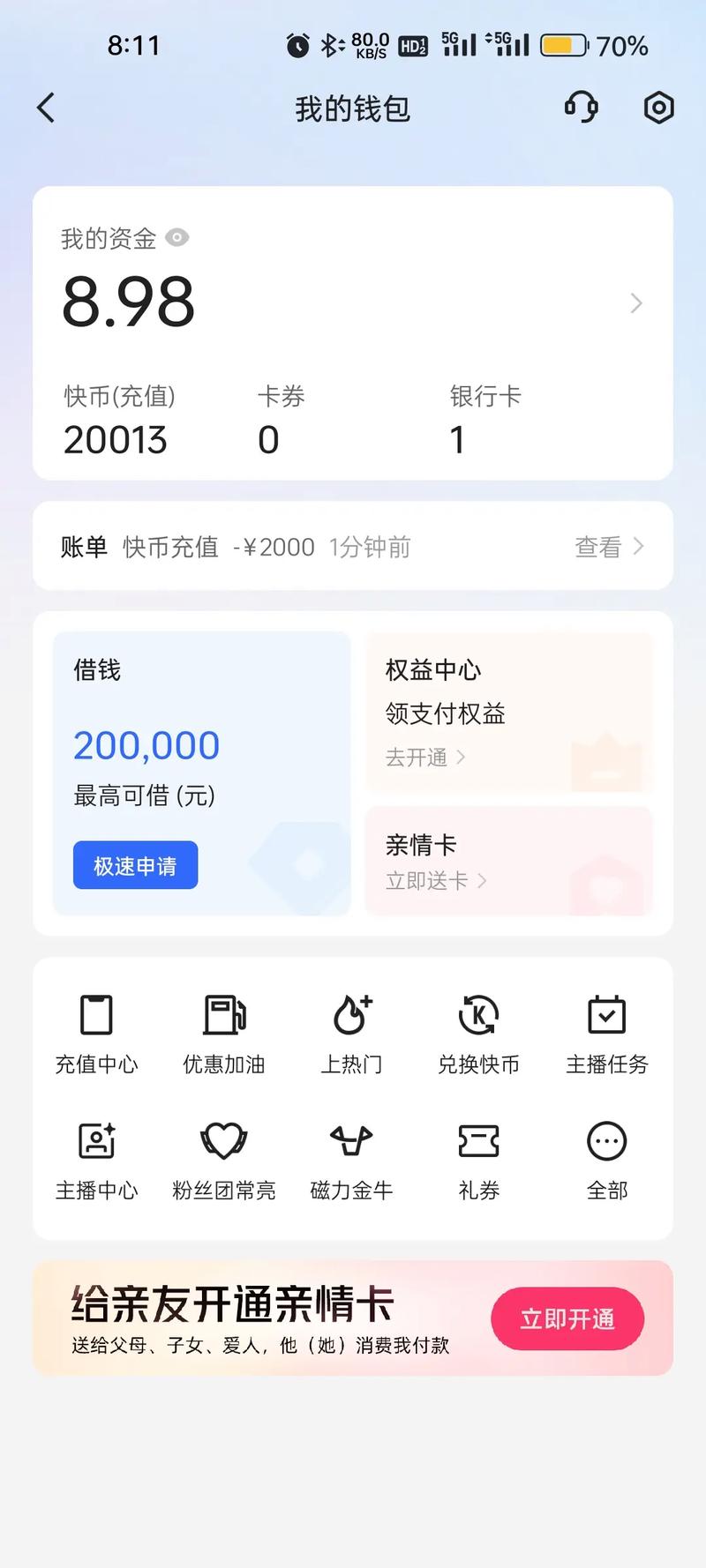Open 主播任务 streamer tasks
This screenshot has width=706, height=1568.
coord(605,1032)
